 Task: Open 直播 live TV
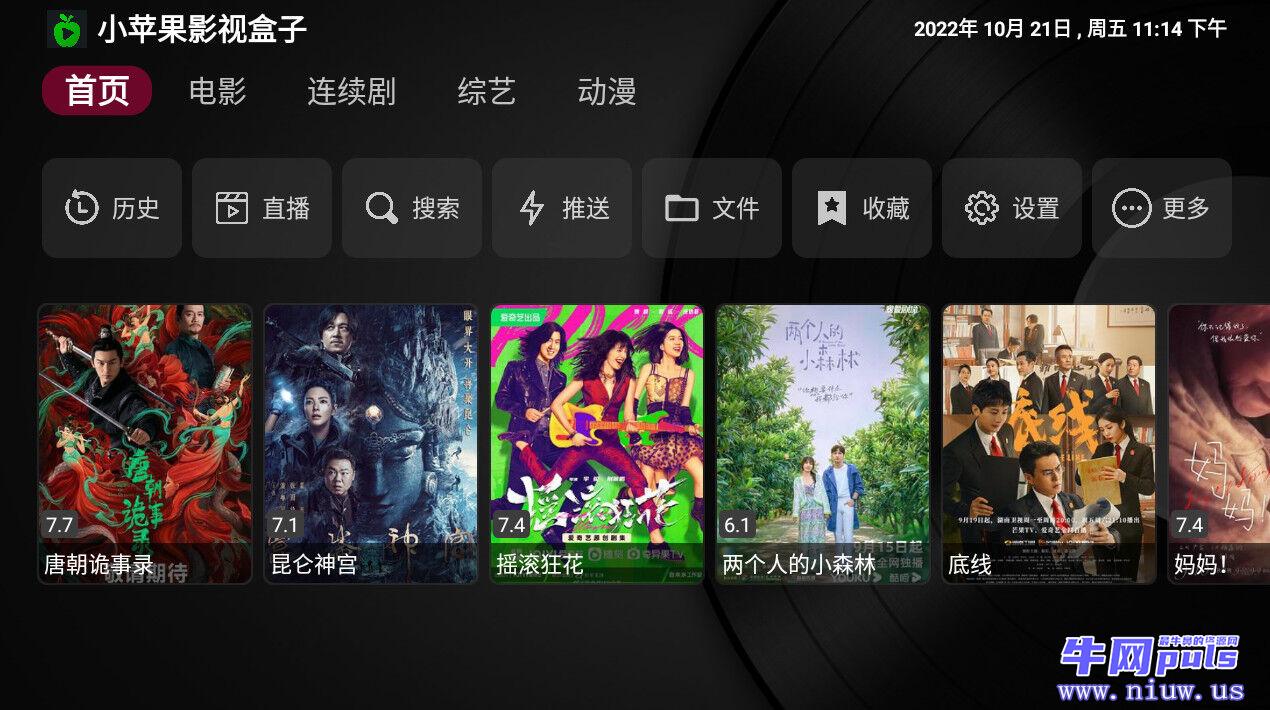262,208
